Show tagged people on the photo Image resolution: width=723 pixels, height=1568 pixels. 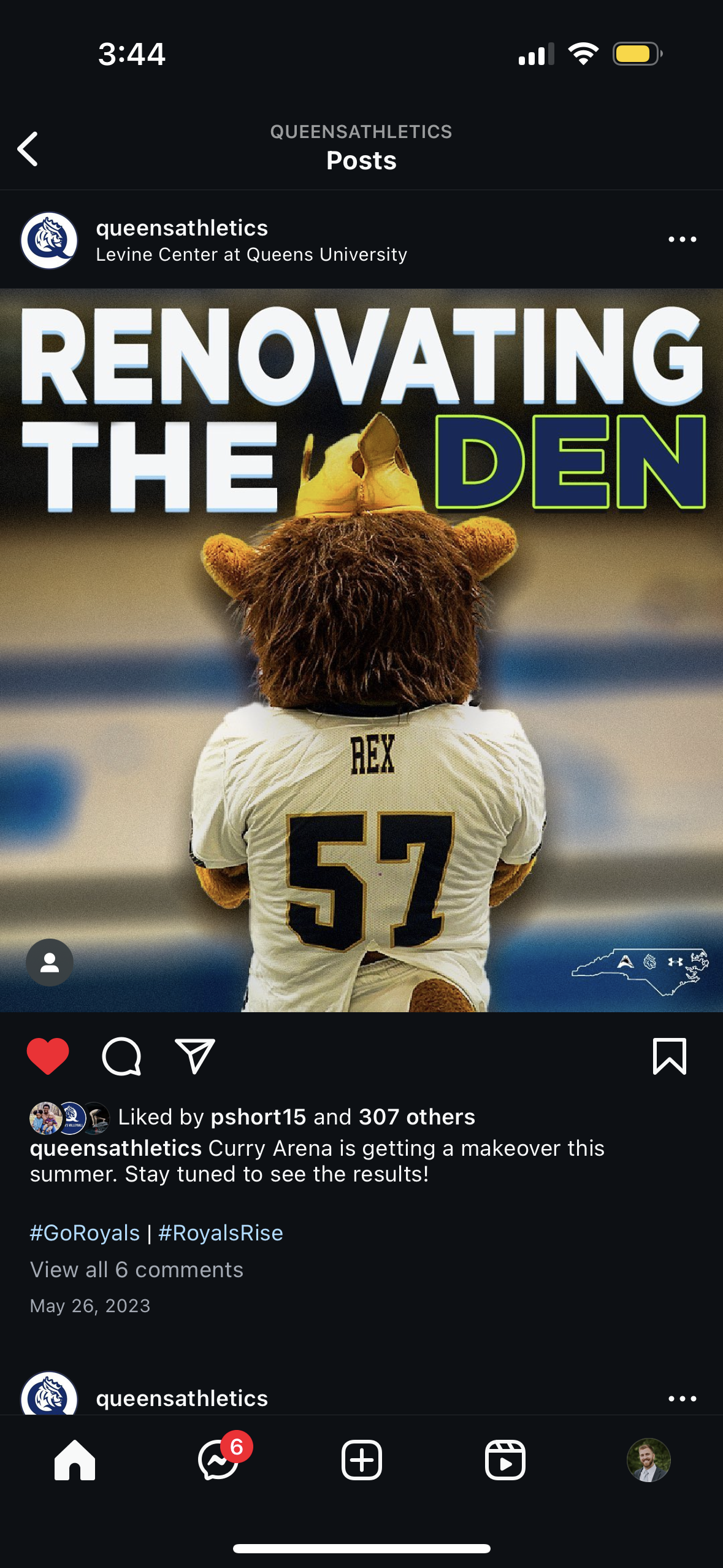coord(50,962)
